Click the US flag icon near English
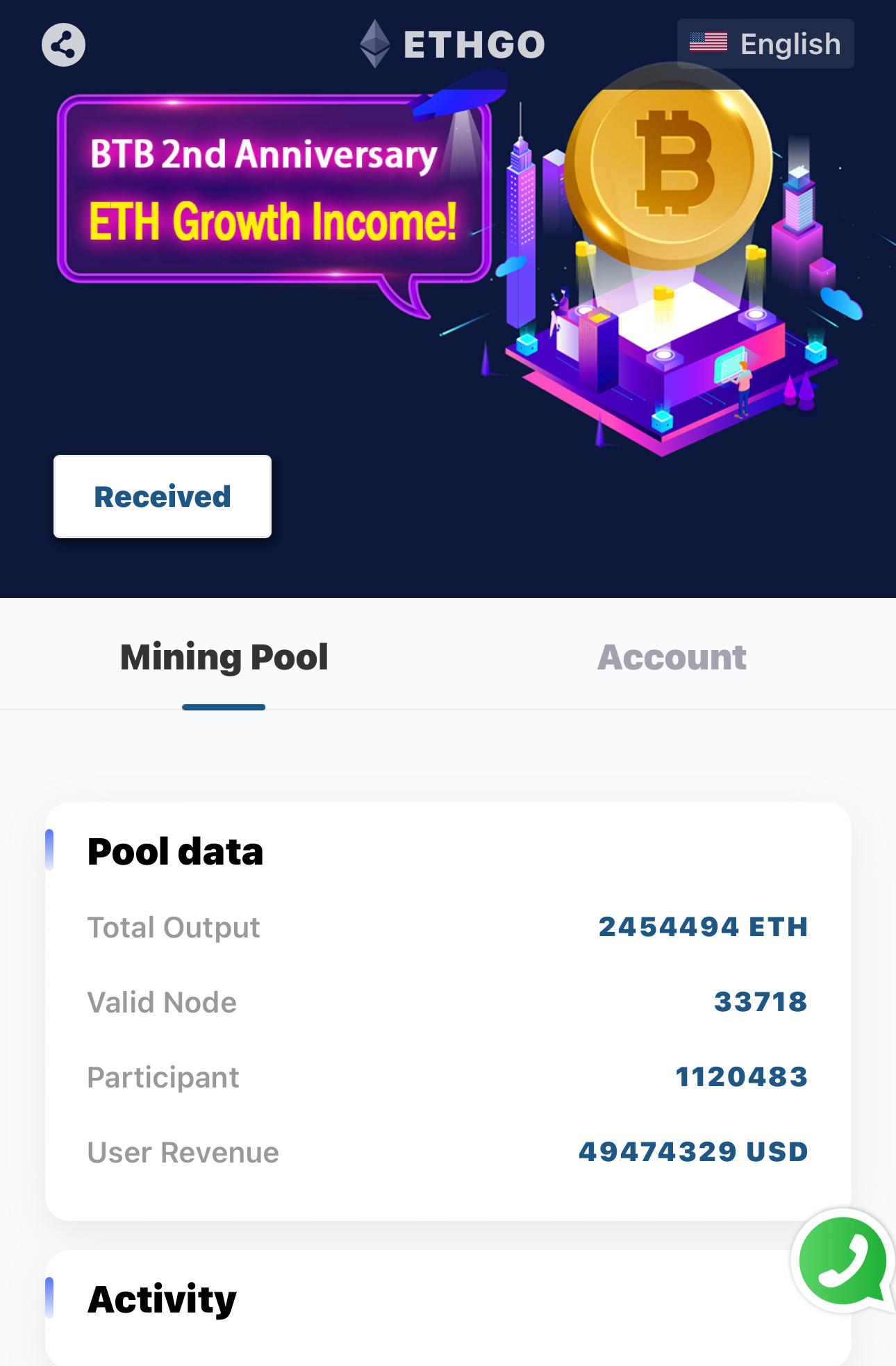Screen dimensions: 896x1366 pyautogui.click(x=707, y=42)
